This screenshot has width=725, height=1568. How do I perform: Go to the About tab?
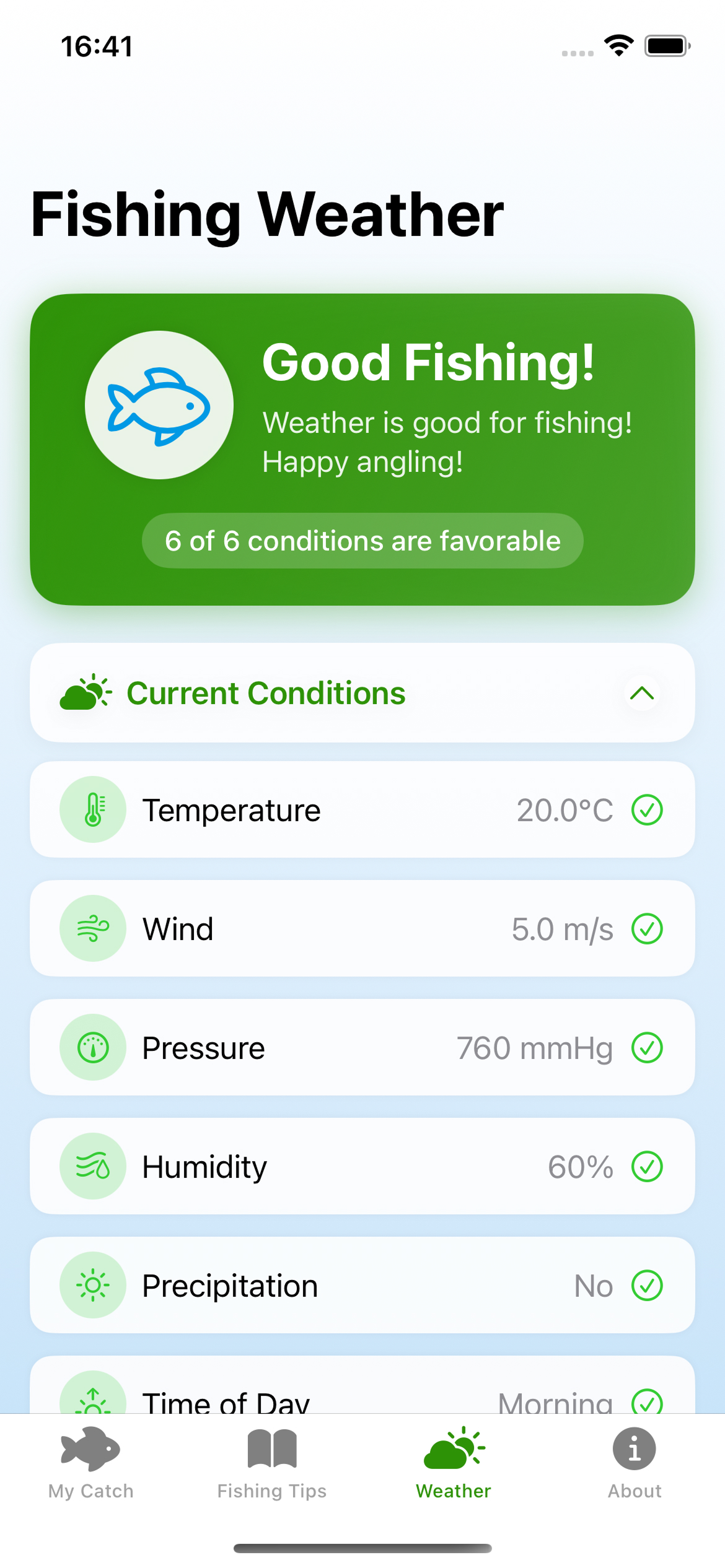pos(634,1463)
